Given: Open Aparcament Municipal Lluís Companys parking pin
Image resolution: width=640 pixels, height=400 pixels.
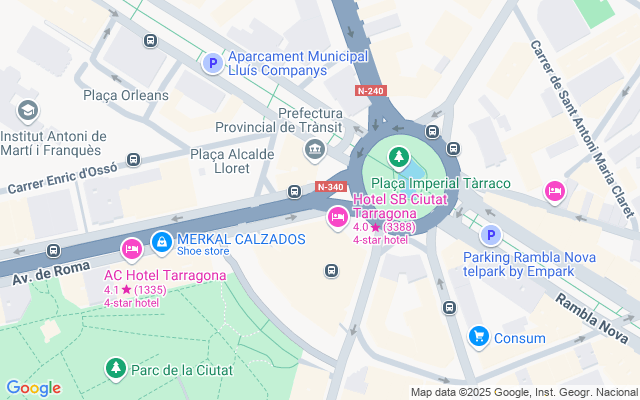Looking at the screenshot, I should pyautogui.click(x=211, y=64).
